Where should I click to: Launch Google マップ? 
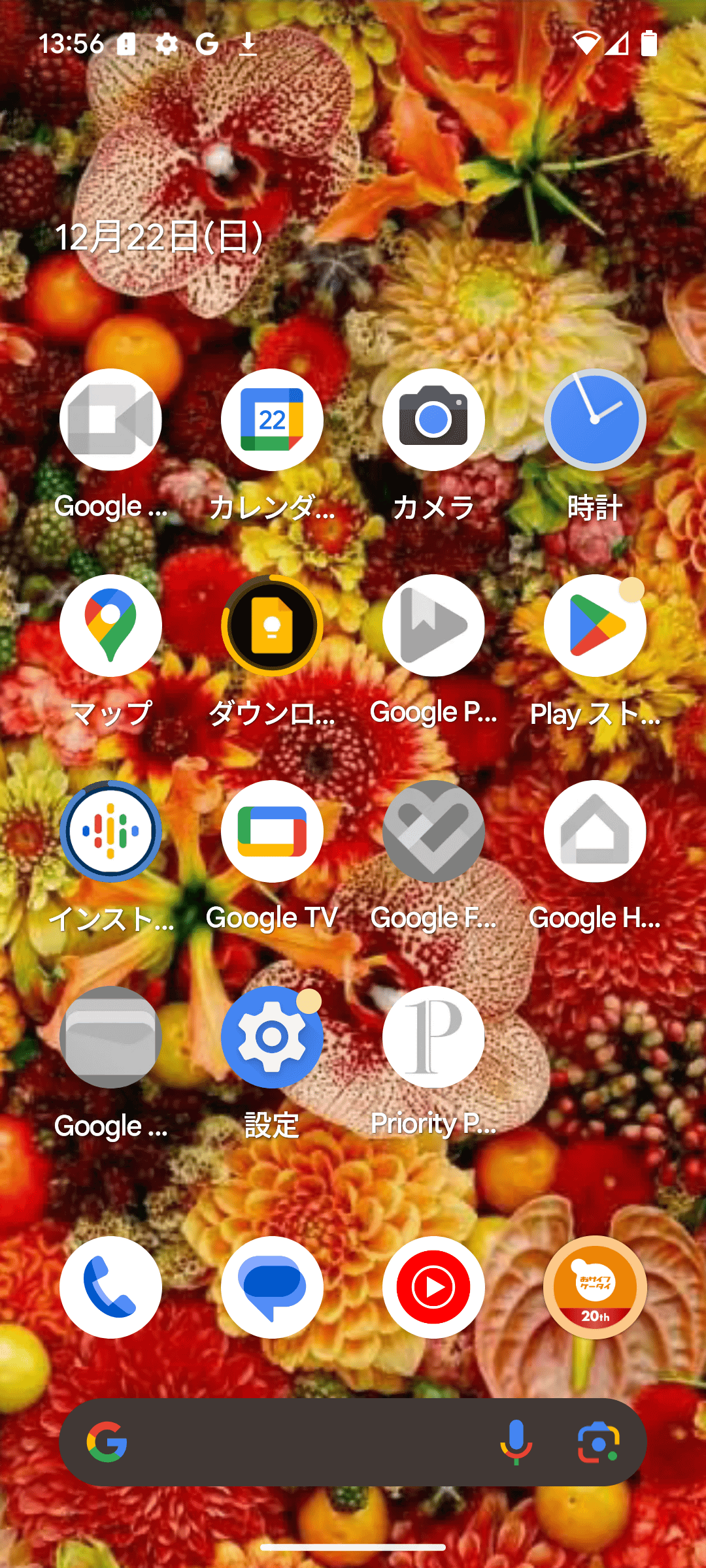110,625
